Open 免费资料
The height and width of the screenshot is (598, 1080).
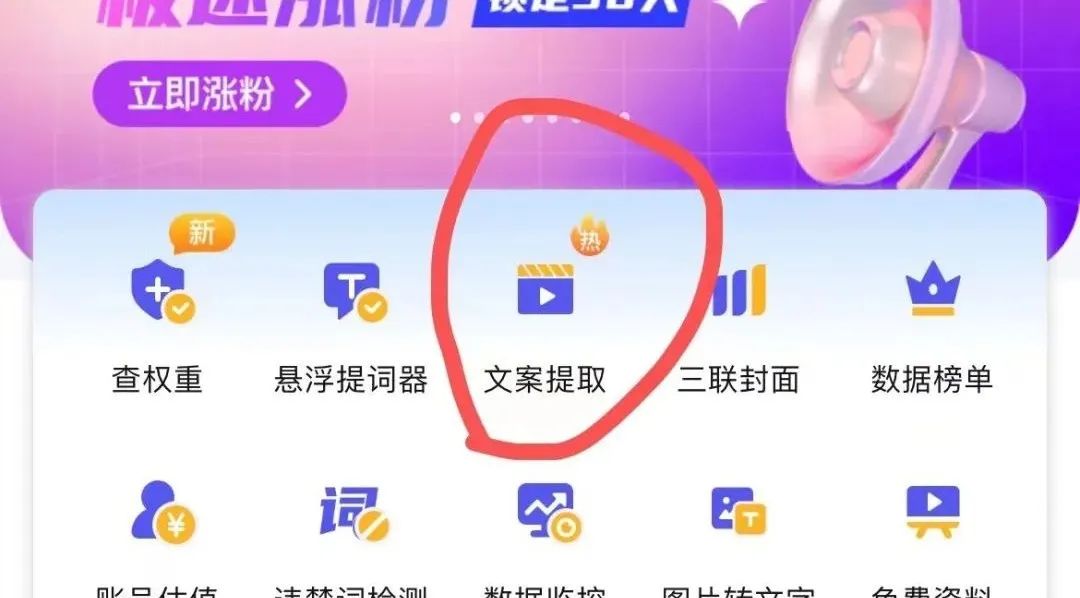[x=932, y=512]
